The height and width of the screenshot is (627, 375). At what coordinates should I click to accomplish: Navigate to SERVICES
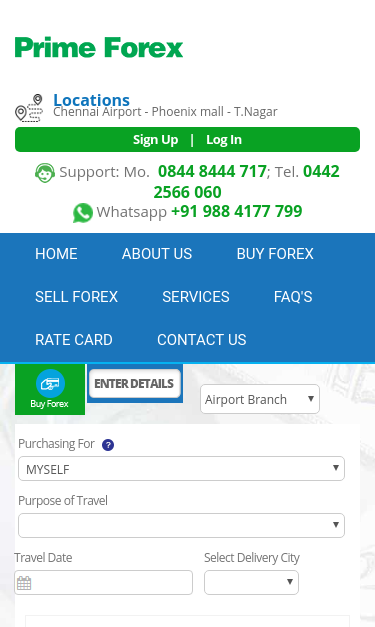pyautogui.click(x=196, y=297)
